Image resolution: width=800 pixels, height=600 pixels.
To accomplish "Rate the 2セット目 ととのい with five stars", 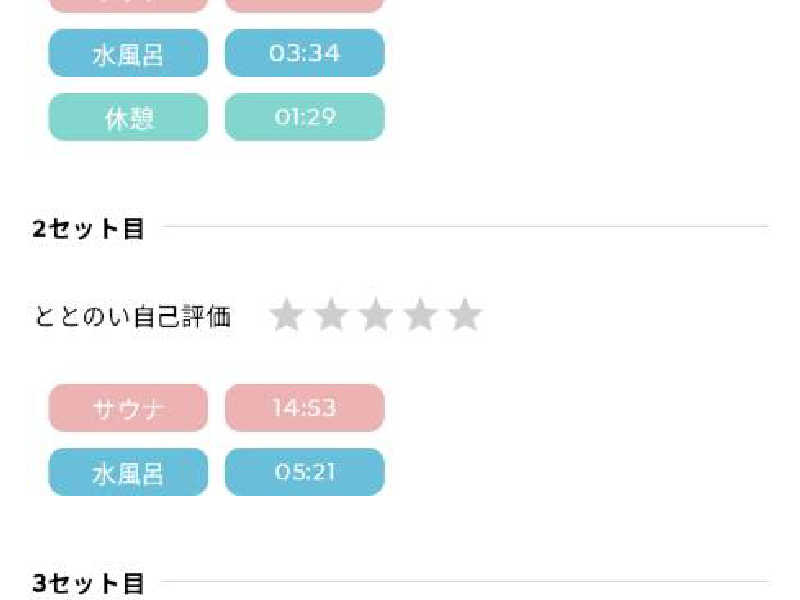I will [465, 316].
